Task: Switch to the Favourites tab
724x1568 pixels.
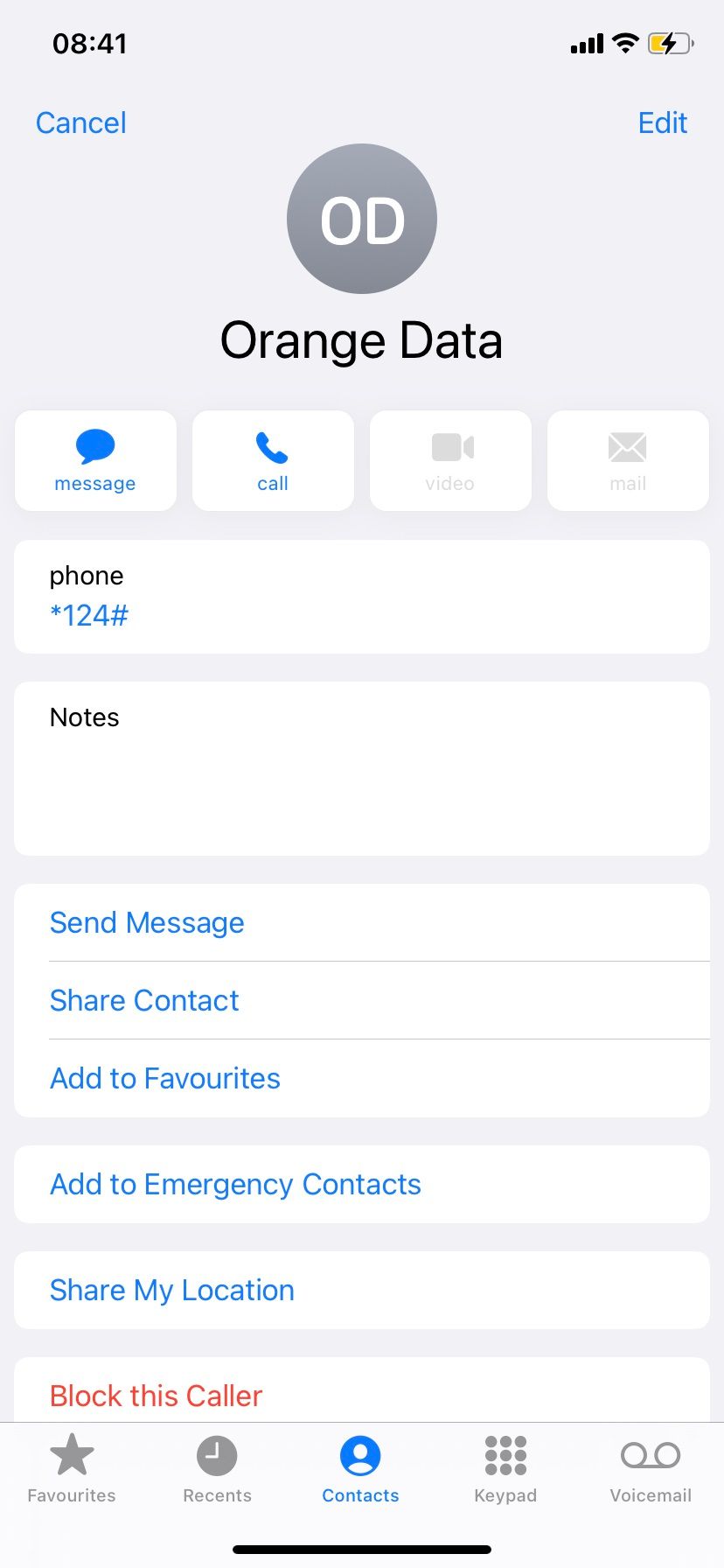Action: 72,1469
